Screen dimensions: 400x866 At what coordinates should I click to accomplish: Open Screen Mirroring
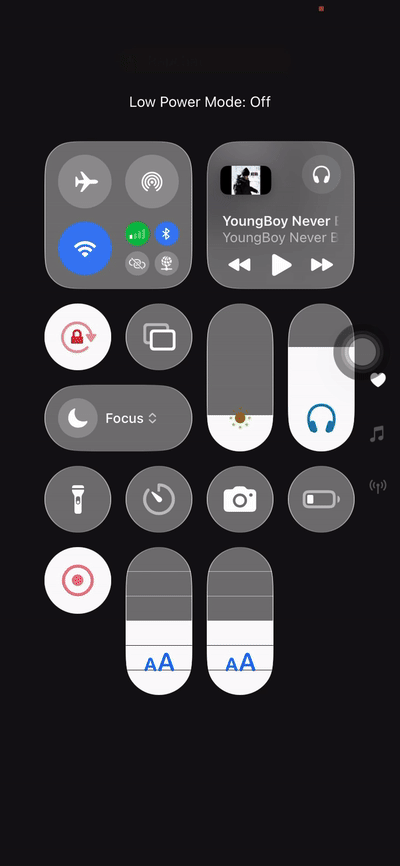pos(159,337)
